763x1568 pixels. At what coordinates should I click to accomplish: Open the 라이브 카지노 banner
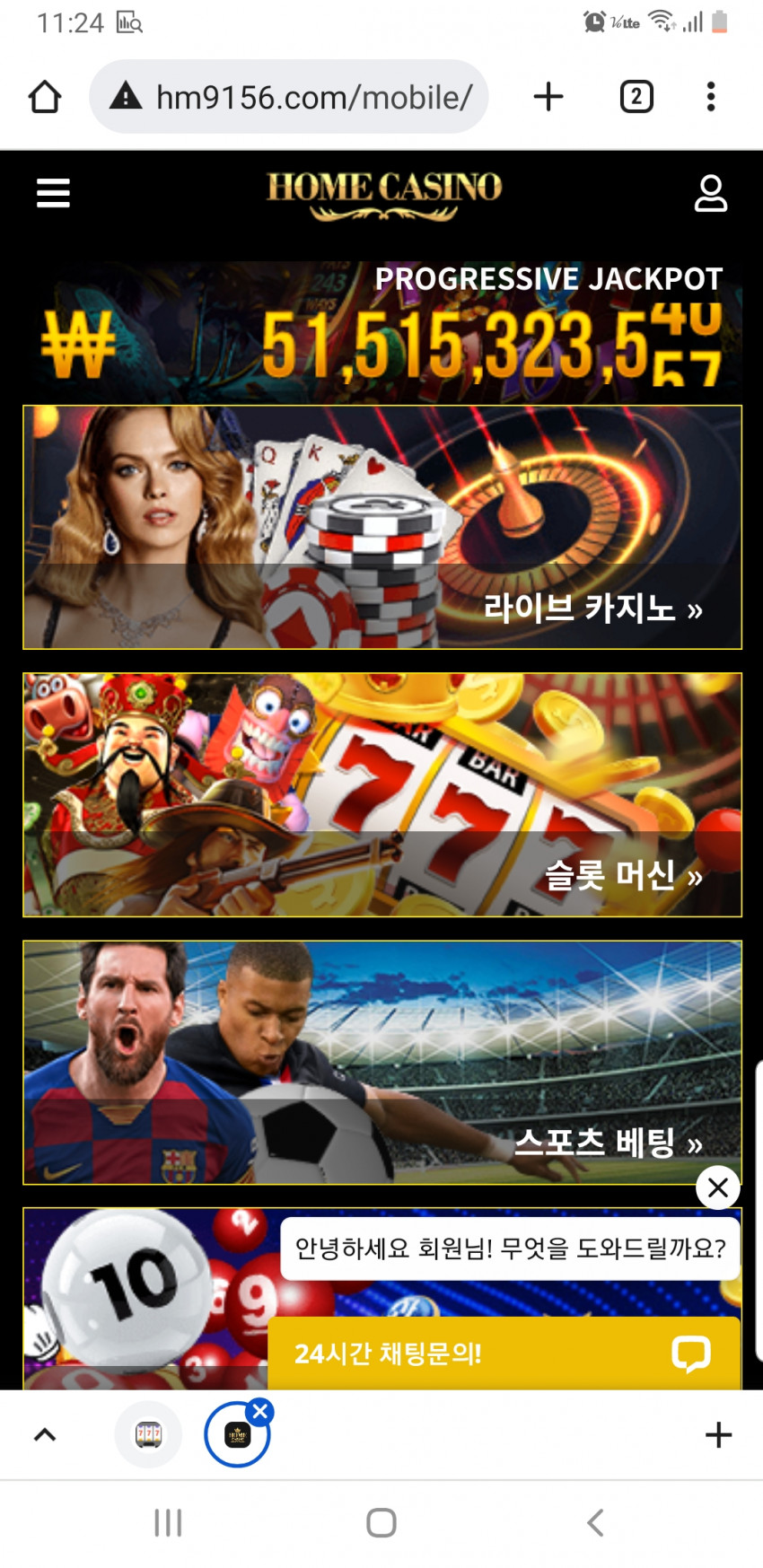[382, 527]
